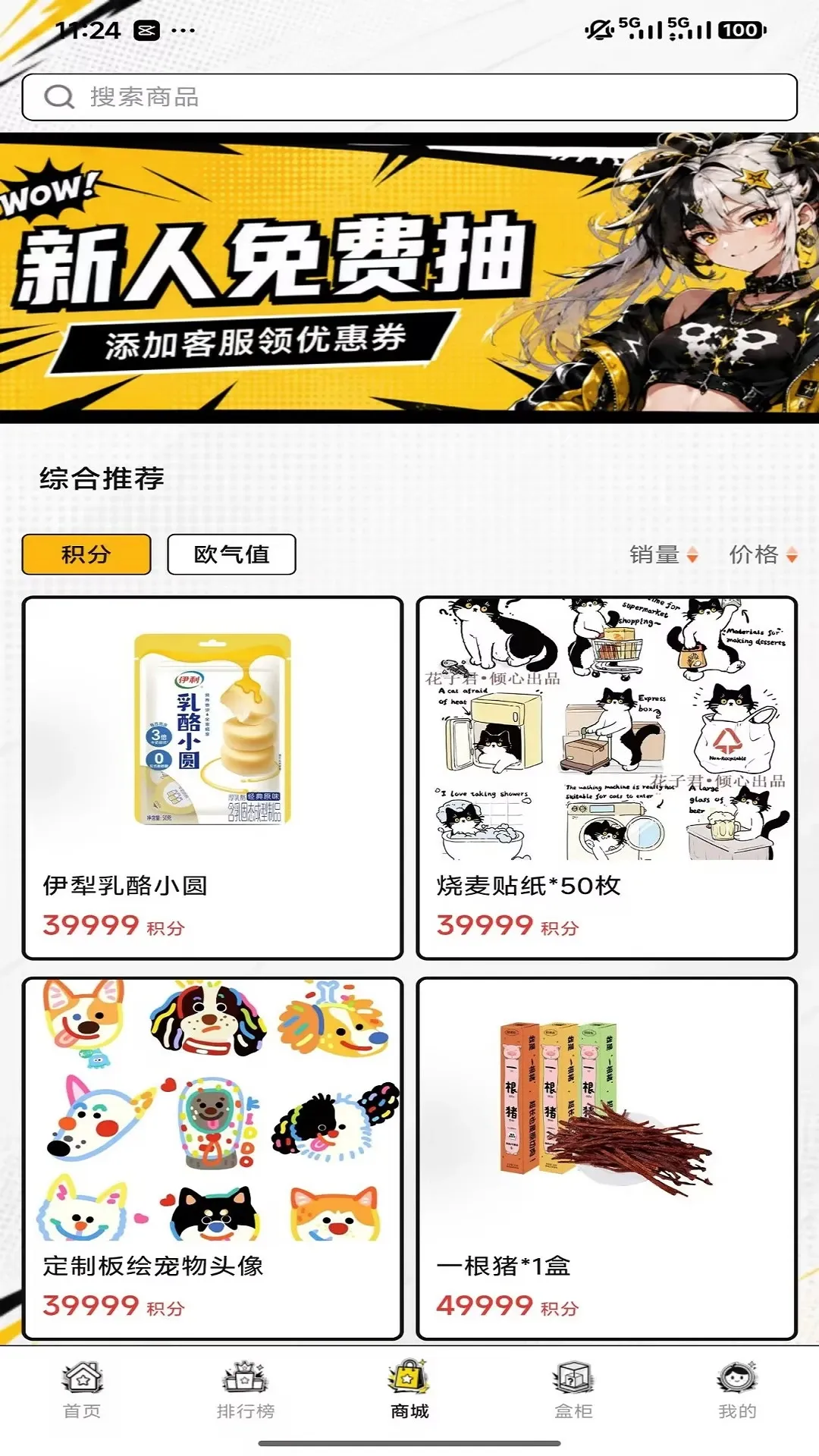Switch to the 排行榜 tab

coord(246,1391)
